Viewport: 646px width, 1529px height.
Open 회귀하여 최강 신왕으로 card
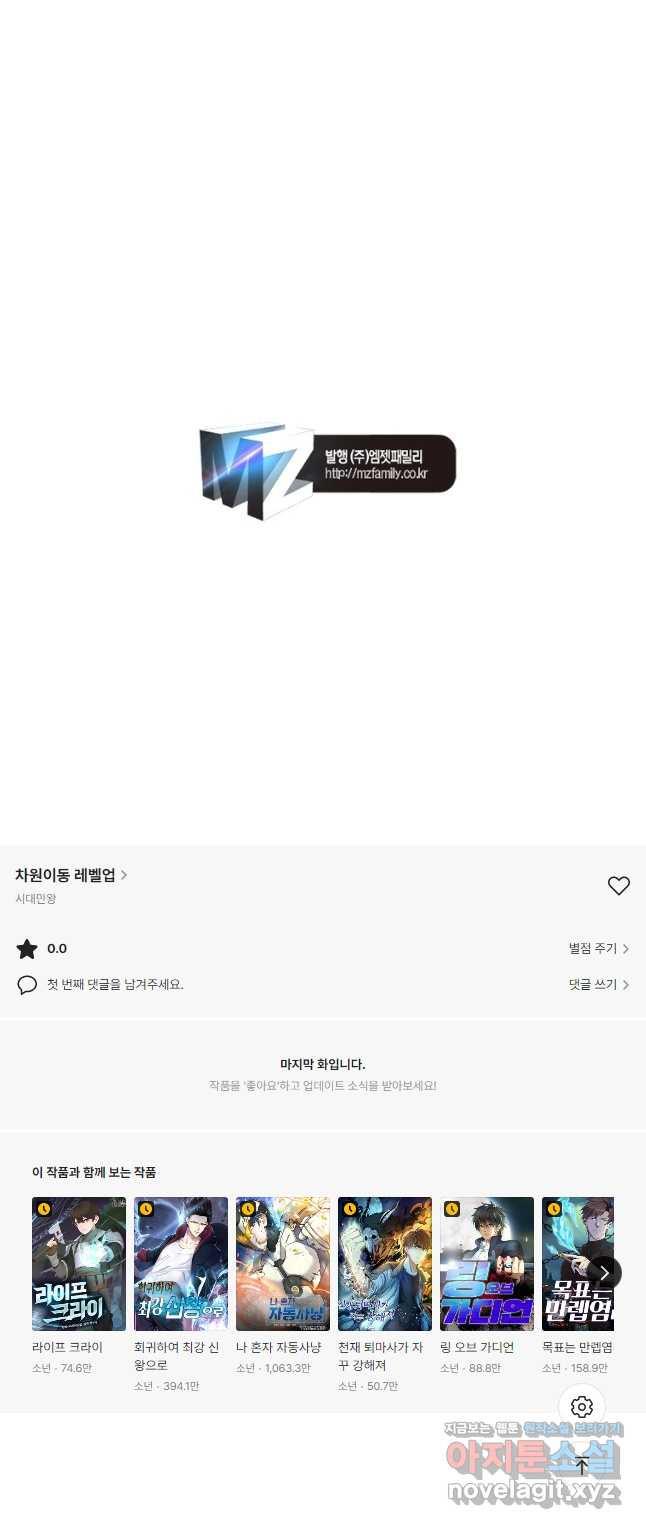point(181,1264)
